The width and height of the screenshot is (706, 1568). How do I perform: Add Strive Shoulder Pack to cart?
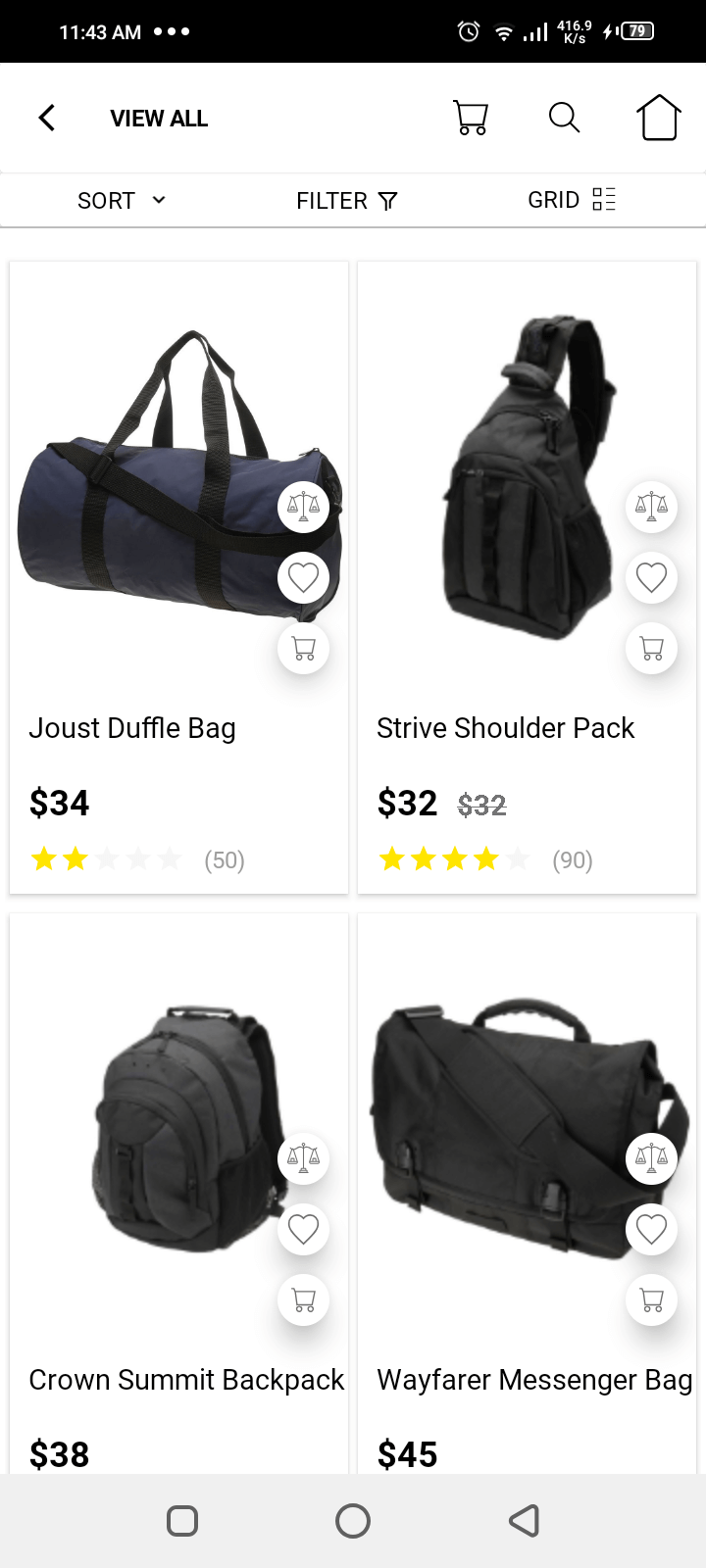point(651,649)
